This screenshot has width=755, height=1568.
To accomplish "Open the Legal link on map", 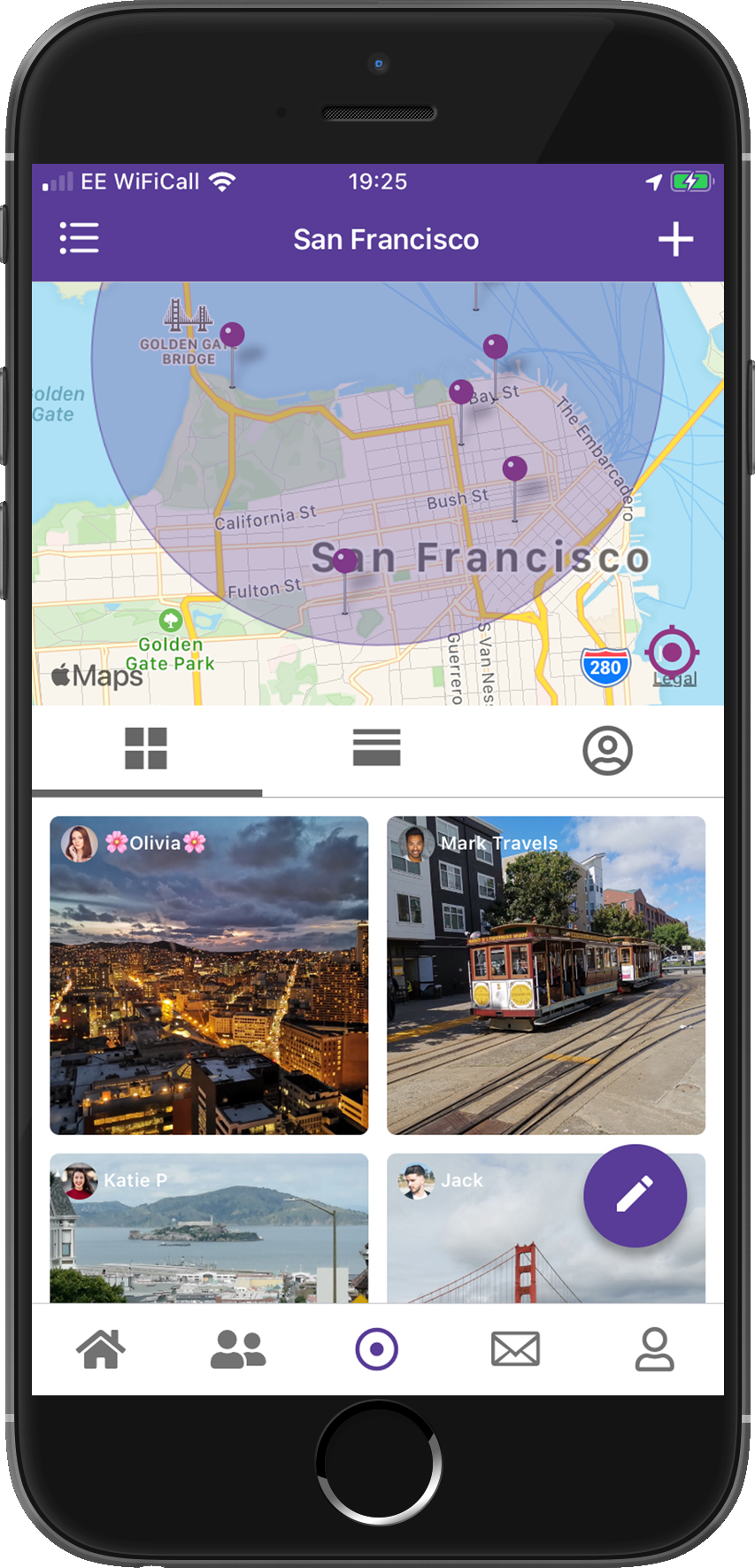I will tap(675, 680).
